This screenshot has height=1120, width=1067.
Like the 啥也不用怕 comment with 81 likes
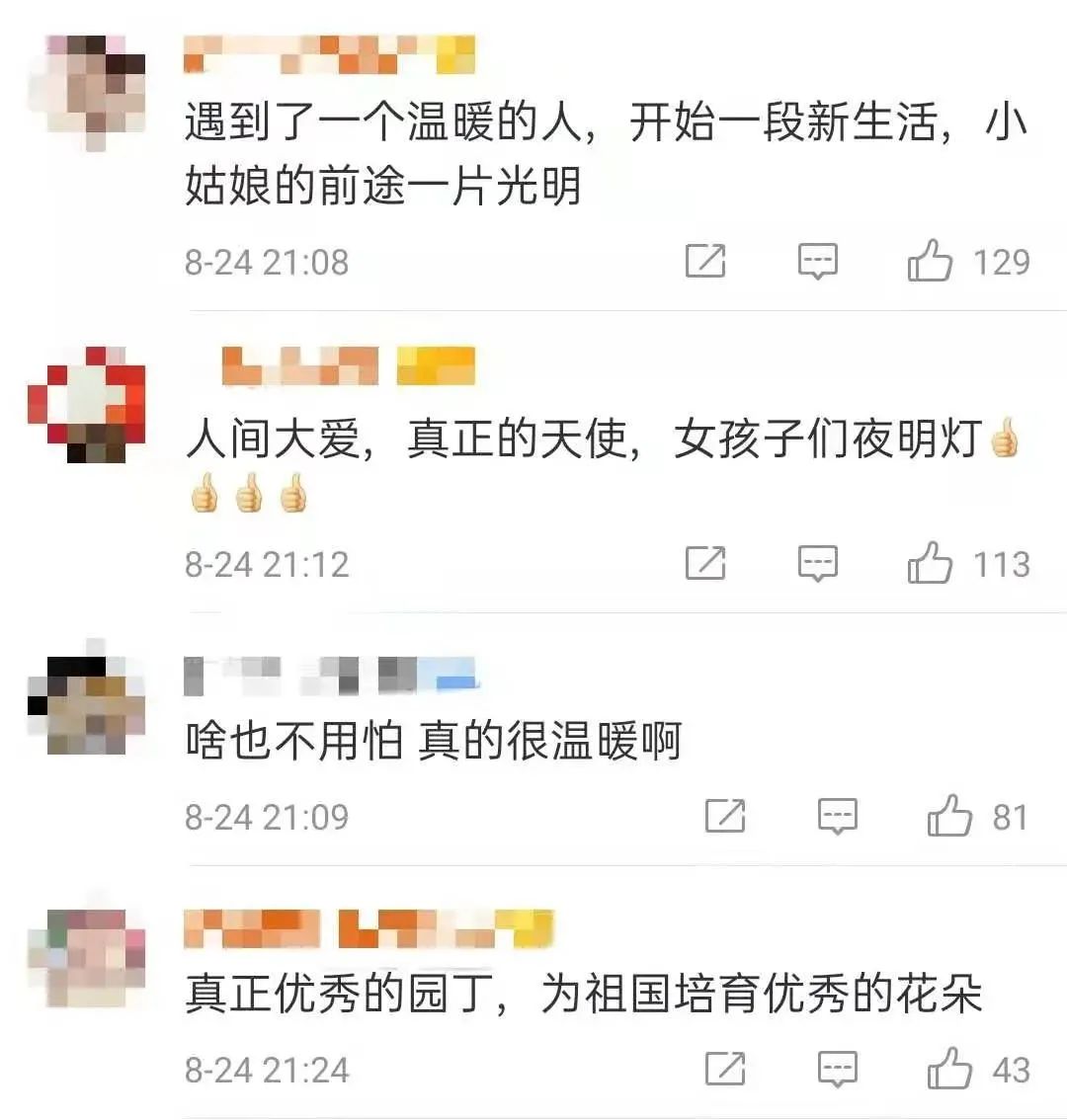tap(949, 817)
